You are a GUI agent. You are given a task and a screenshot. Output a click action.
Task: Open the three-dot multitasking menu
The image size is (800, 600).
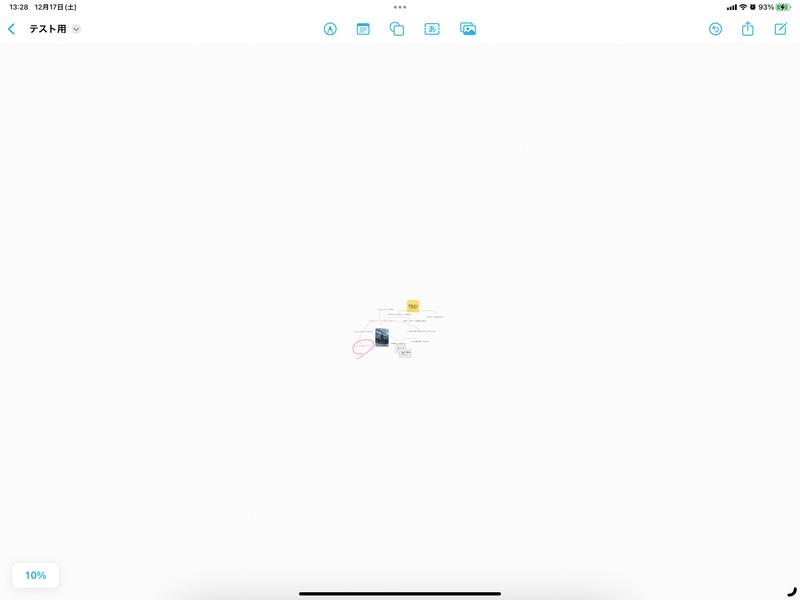click(x=400, y=7)
